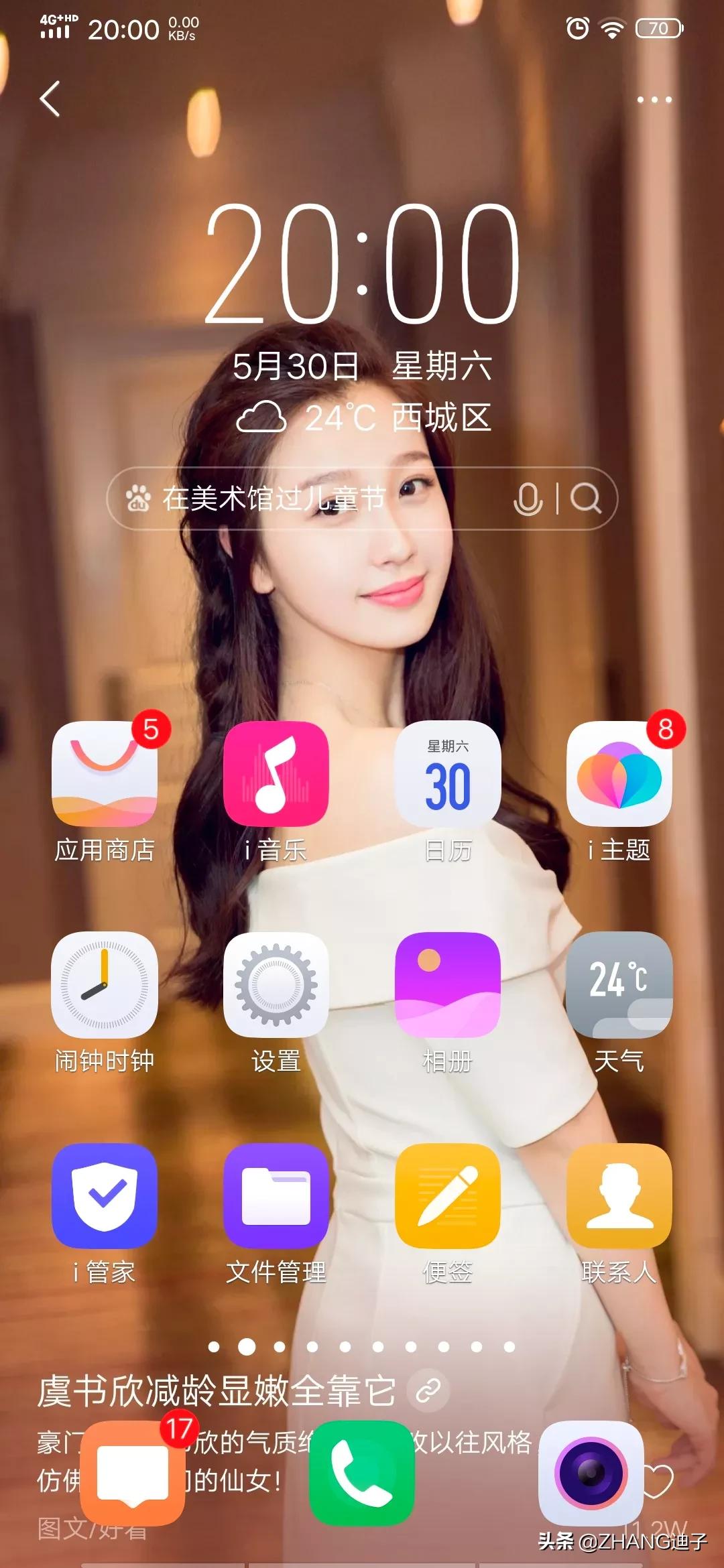Screen dimensions: 724x1568
Task: Open 联系人 contacts
Action: (619, 1196)
